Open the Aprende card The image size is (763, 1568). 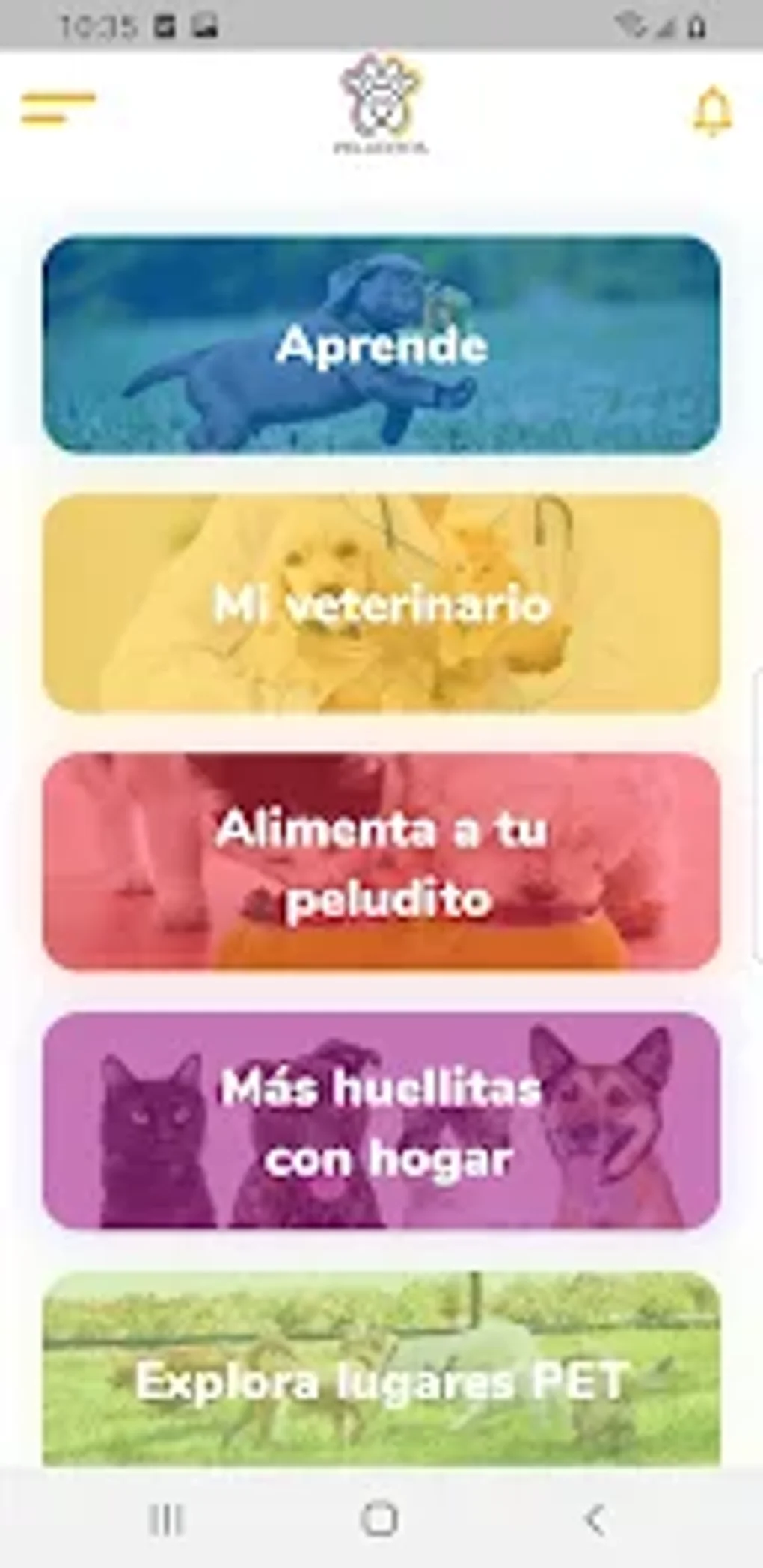click(381, 345)
